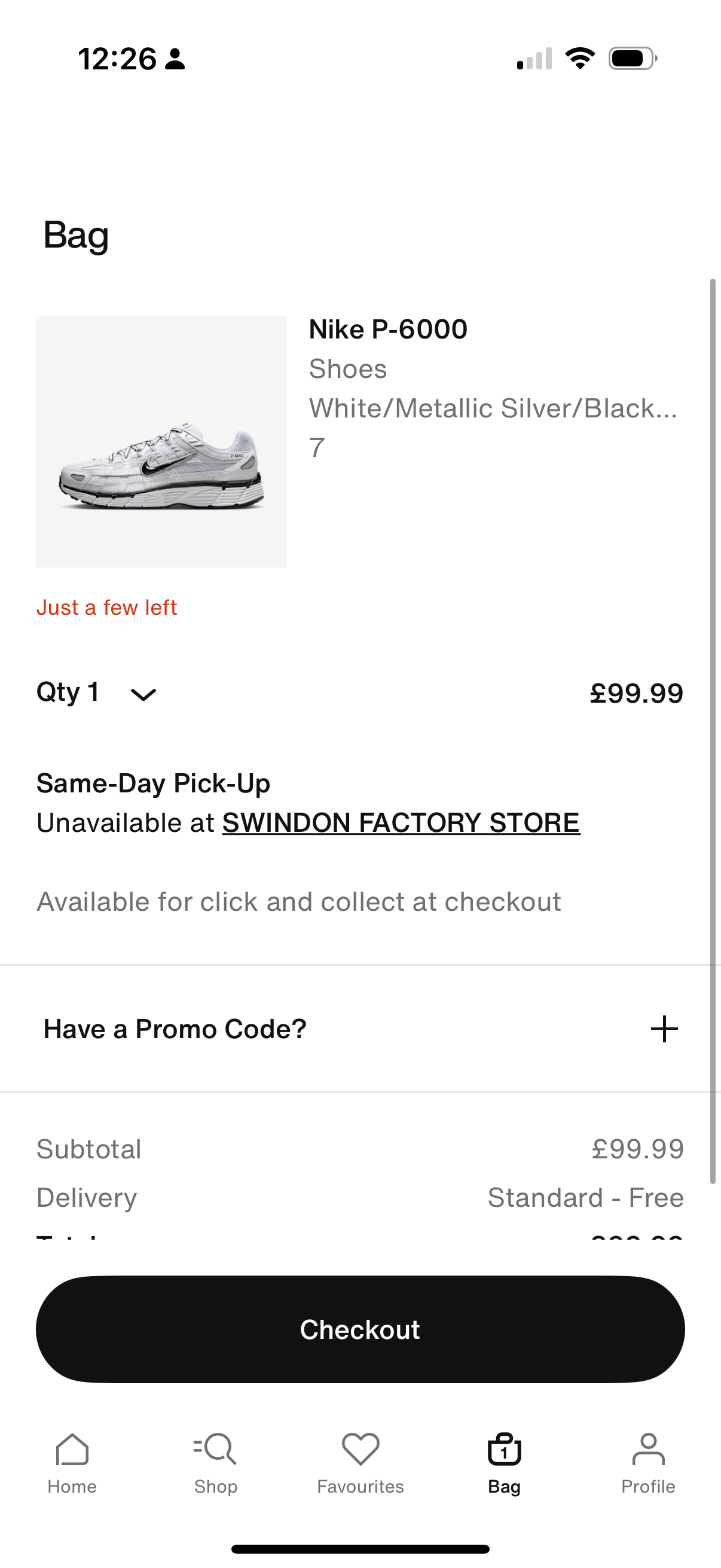Viewport: 721px width, 1568px height.
Task: Tap the cellular signal bars indicator
Action: (536, 58)
